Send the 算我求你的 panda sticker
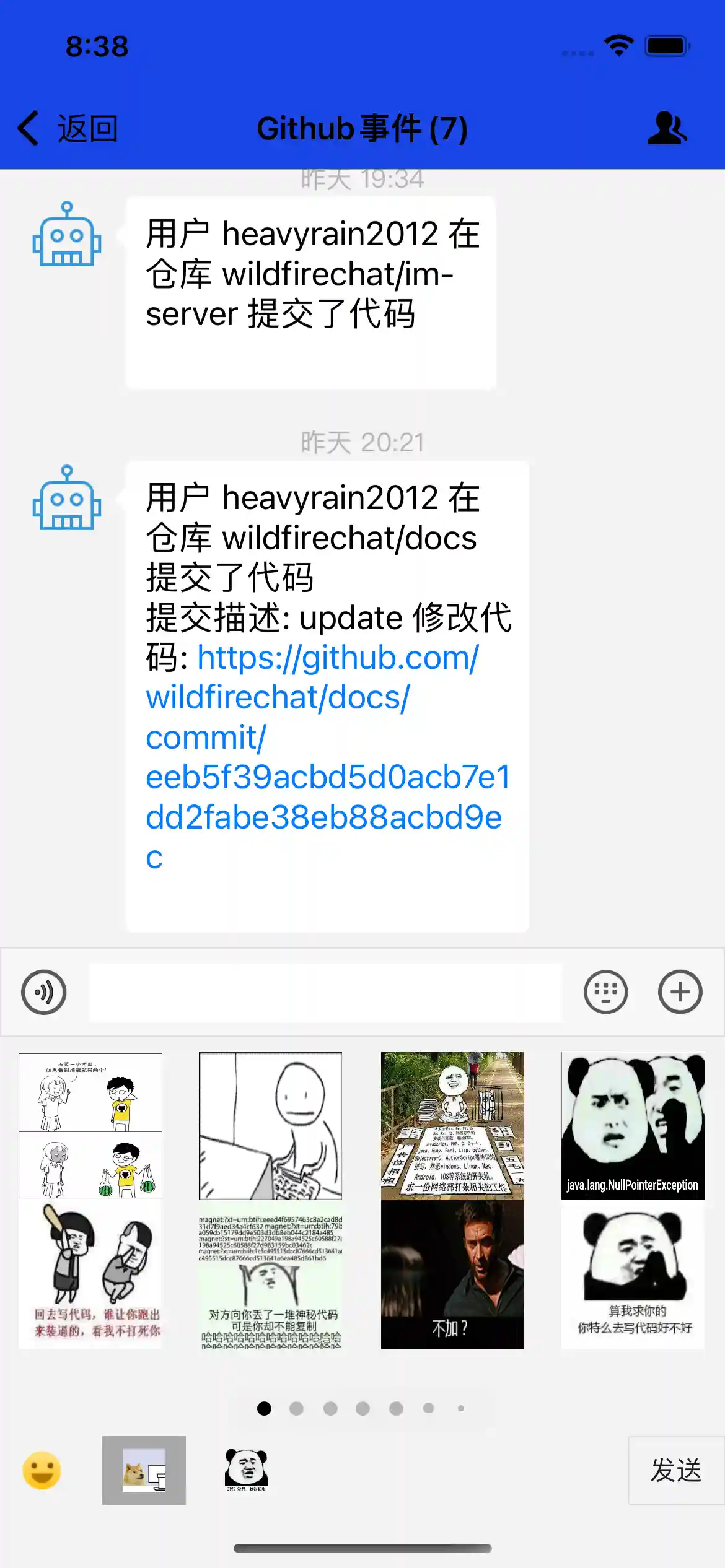This screenshot has height=1568, width=725. point(633,1274)
